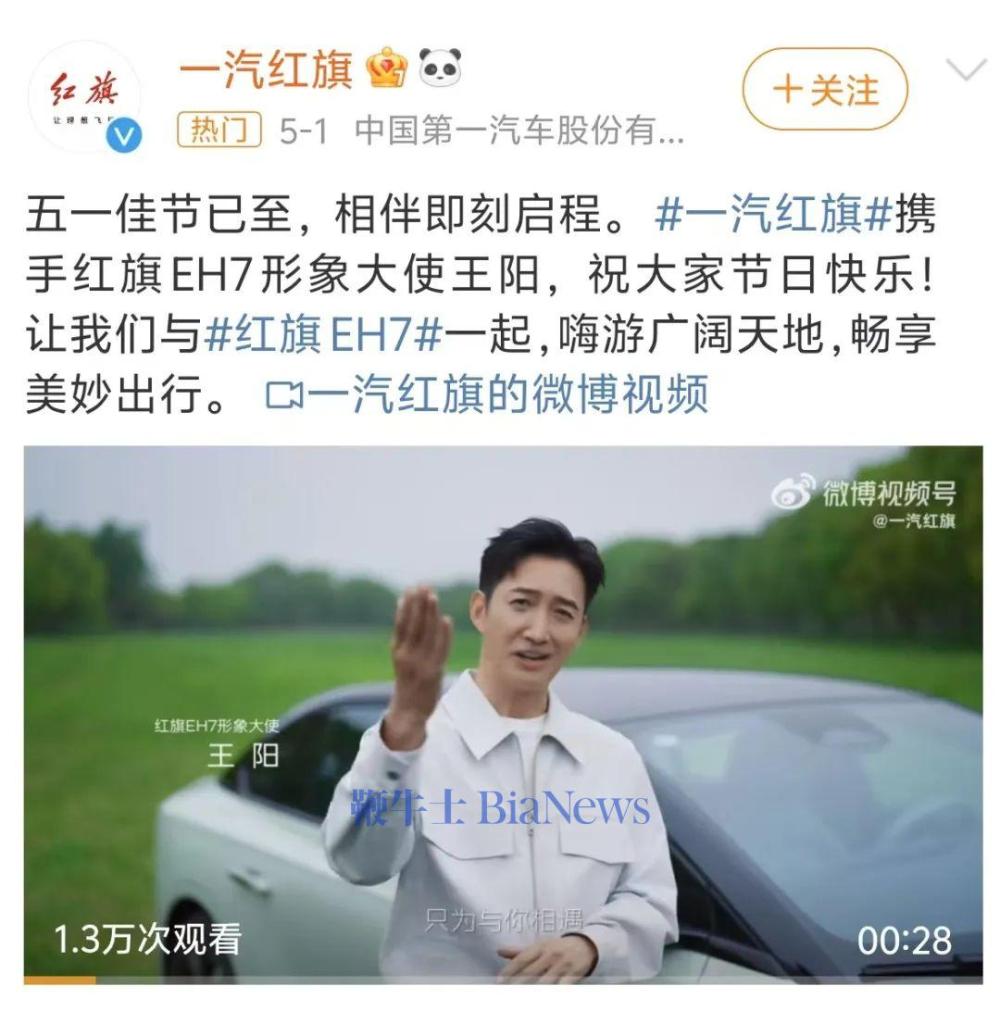The height and width of the screenshot is (1011, 1000).
Task: Open the #一汽红旗# hashtag topic
Action: 773,215
